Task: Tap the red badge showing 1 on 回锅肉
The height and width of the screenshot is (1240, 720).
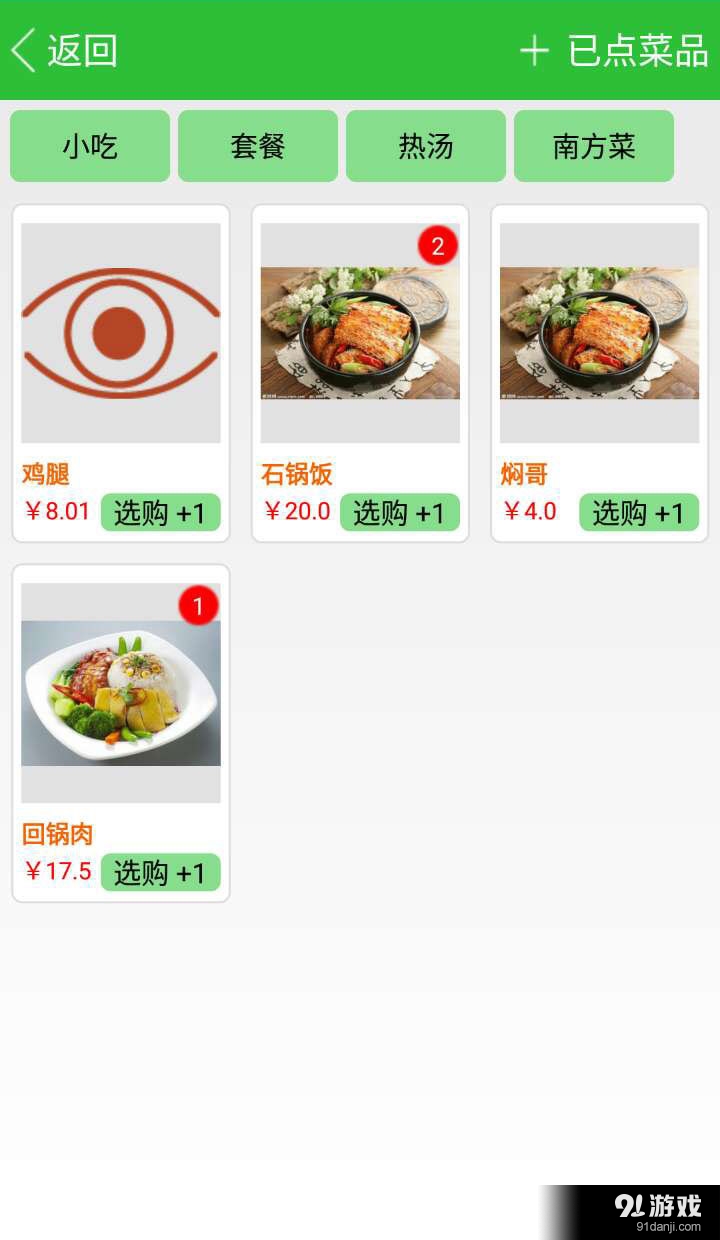Action: pos(197,607)
